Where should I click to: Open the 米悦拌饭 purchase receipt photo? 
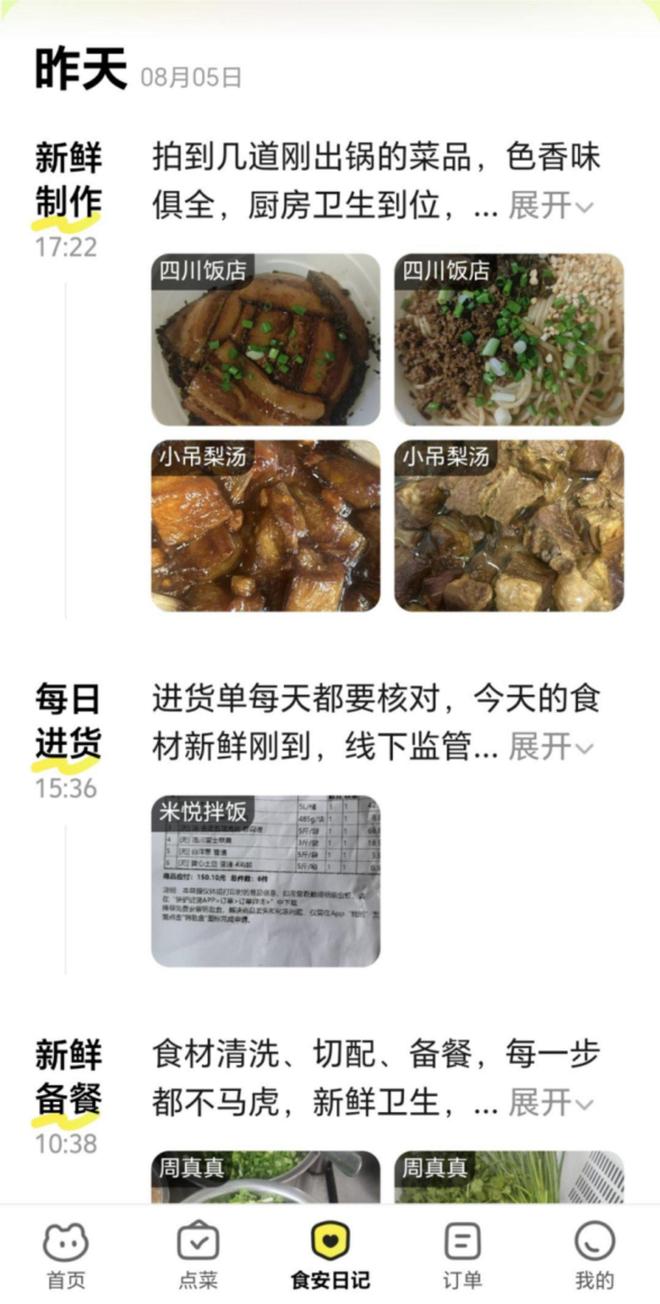266,881
